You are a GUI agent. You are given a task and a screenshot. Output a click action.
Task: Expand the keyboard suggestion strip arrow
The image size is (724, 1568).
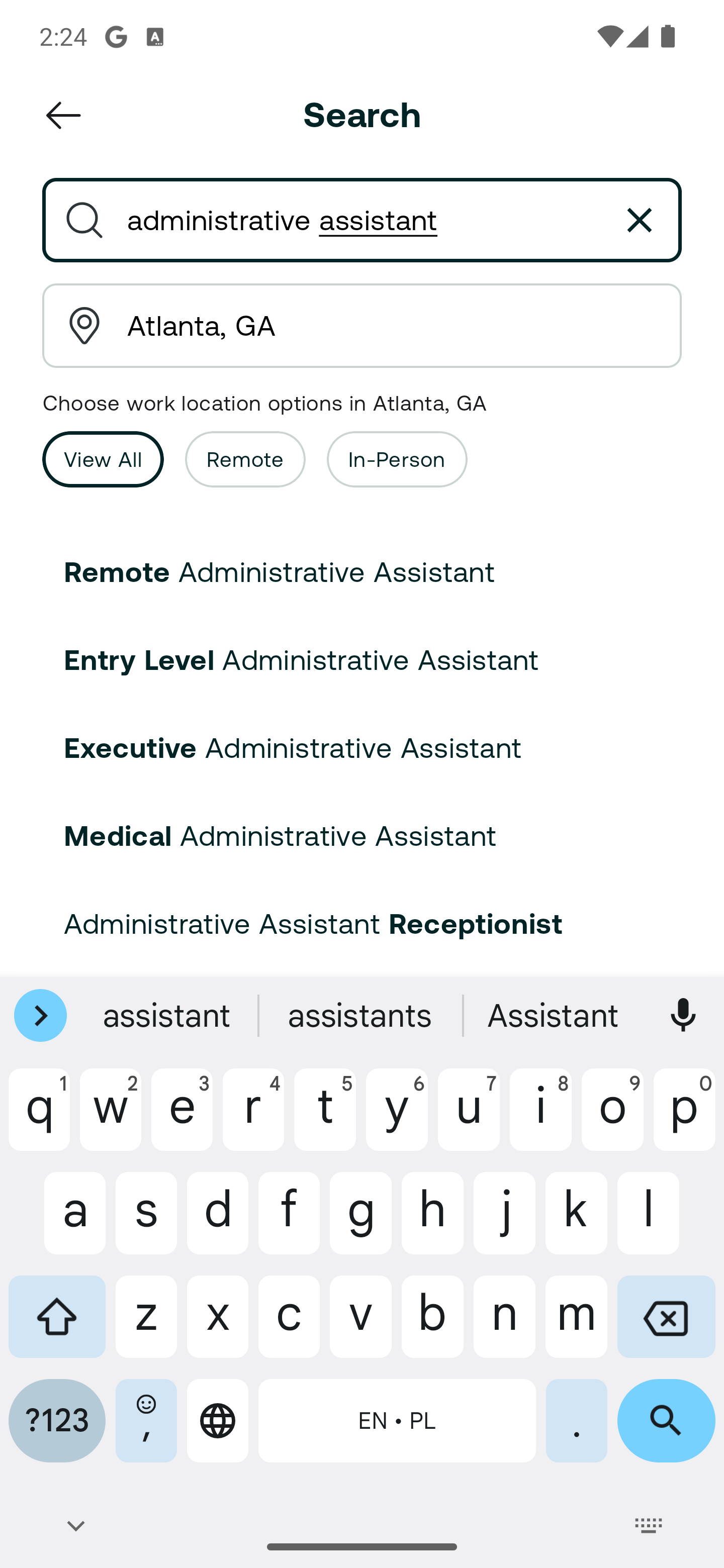(40, 1015)
